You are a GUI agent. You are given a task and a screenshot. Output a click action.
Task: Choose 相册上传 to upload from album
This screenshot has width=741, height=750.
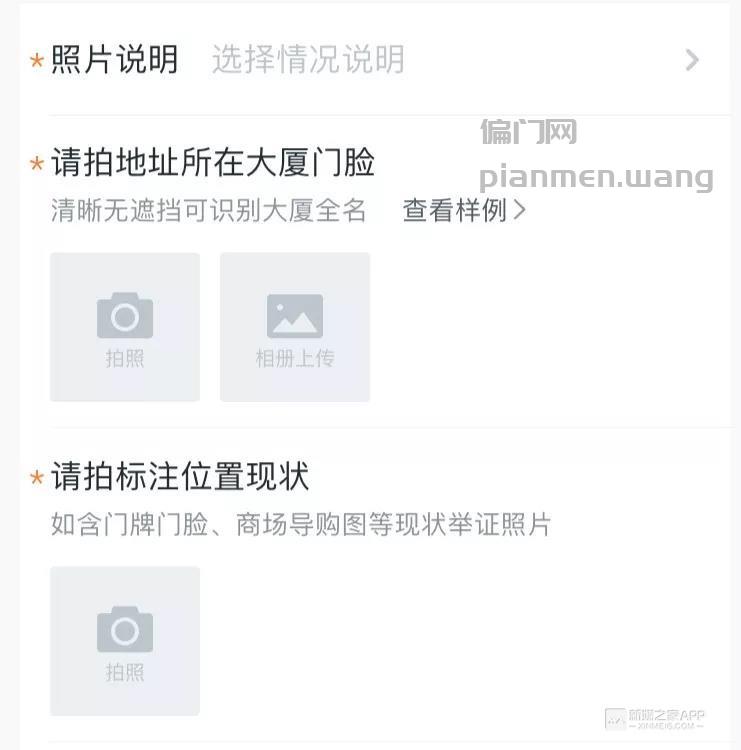click(x=295, y=327)
